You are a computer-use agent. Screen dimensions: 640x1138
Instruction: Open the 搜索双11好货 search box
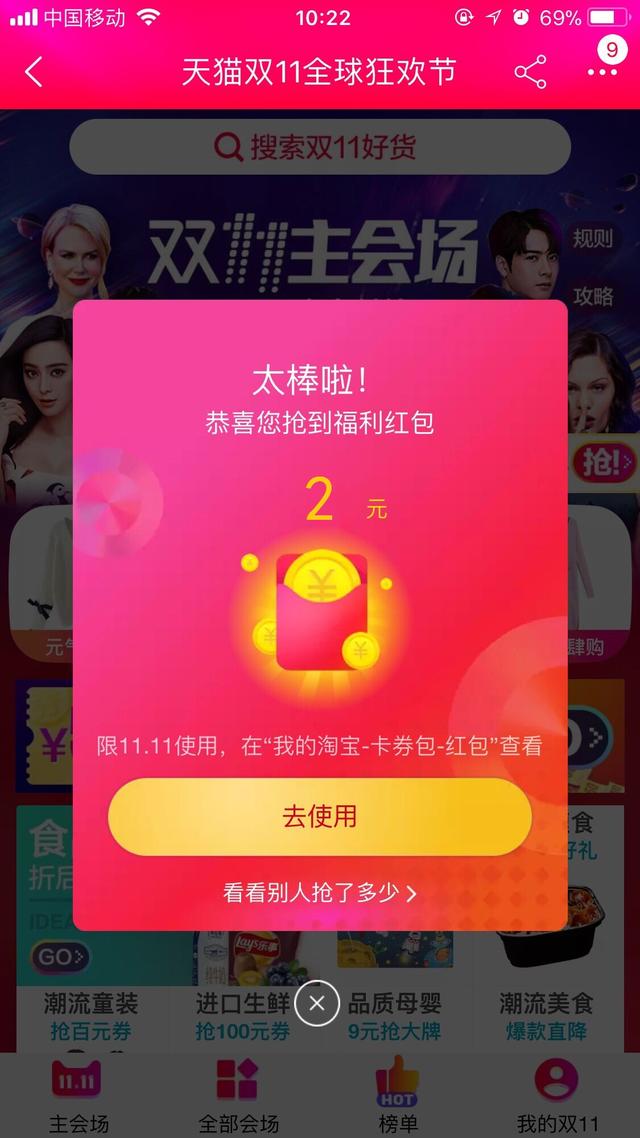pyautogui.click(x=319, y=148)
